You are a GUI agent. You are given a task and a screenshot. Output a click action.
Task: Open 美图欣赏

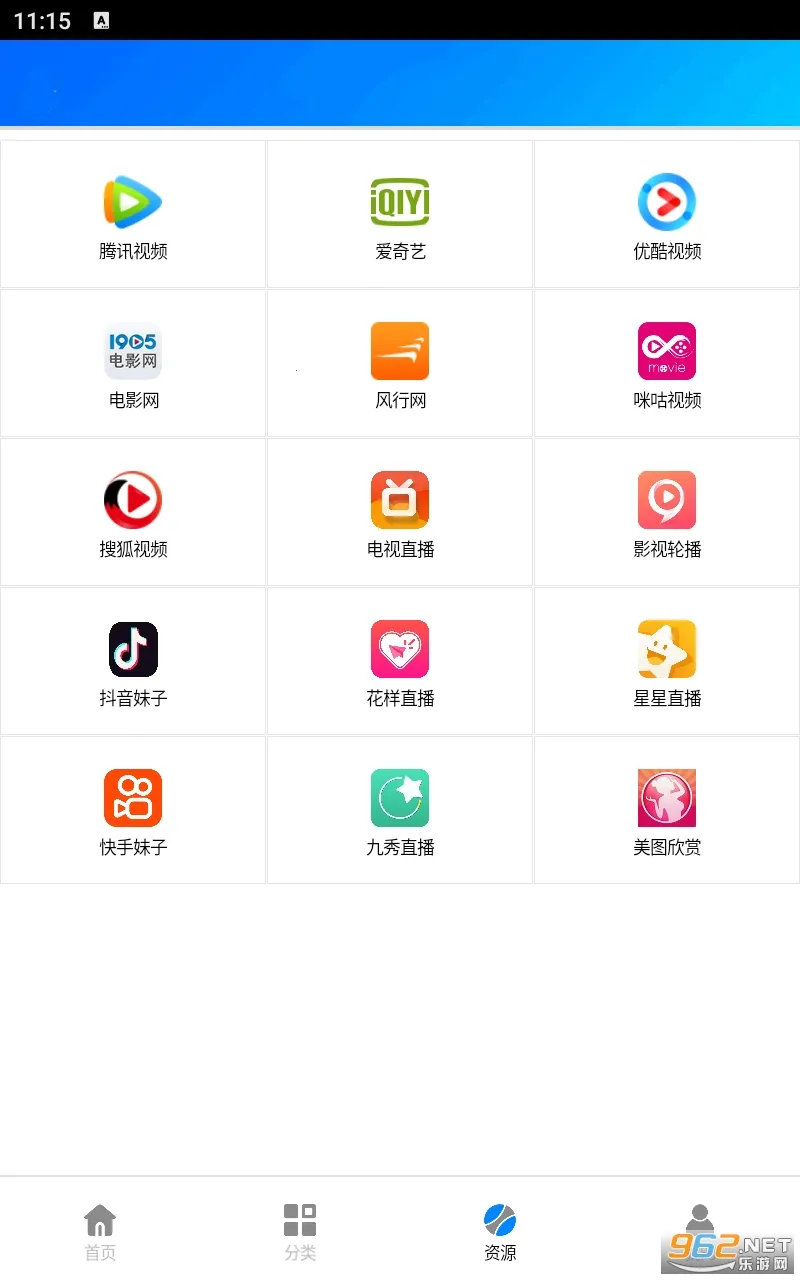tap(667, 810)
